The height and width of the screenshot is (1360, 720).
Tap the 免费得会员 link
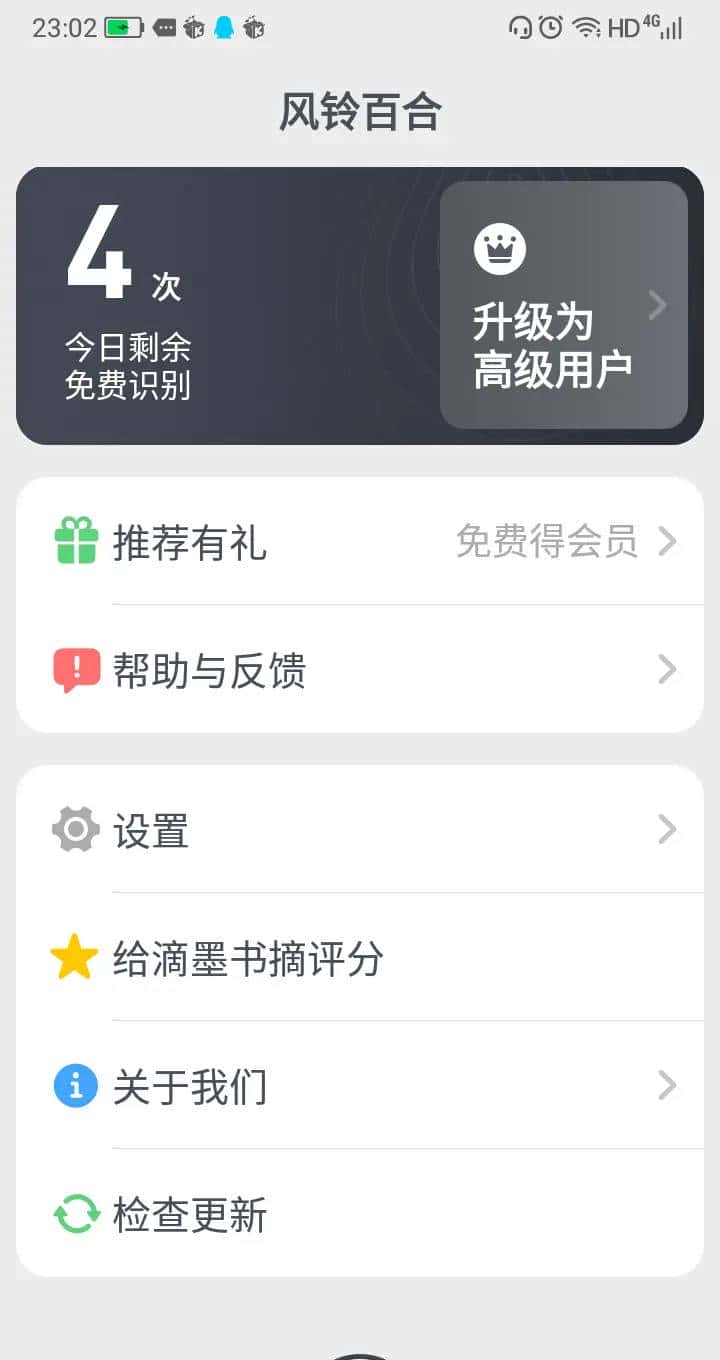coord(548,541)
